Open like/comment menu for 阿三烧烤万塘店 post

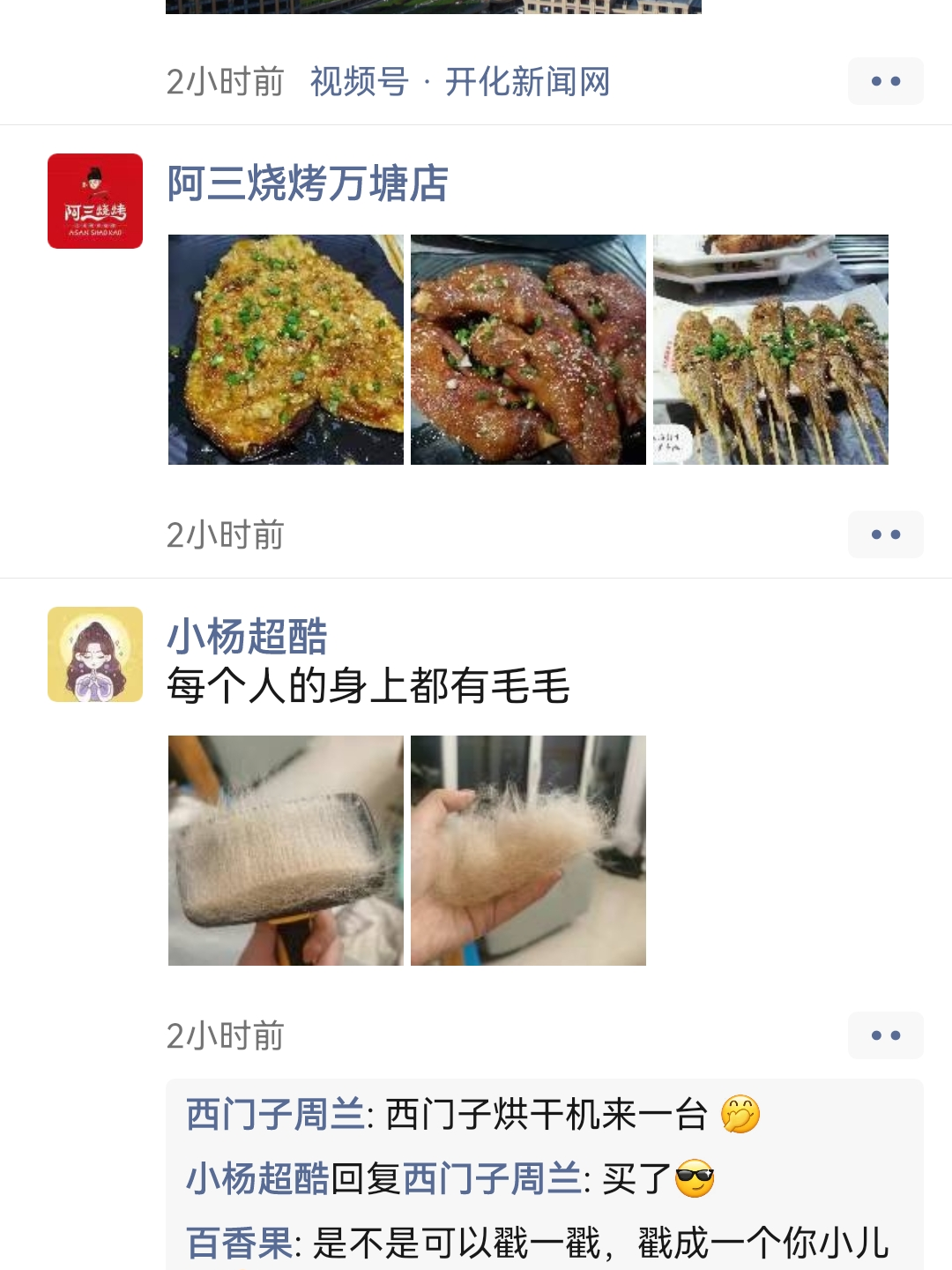click(x=885, y=534)
